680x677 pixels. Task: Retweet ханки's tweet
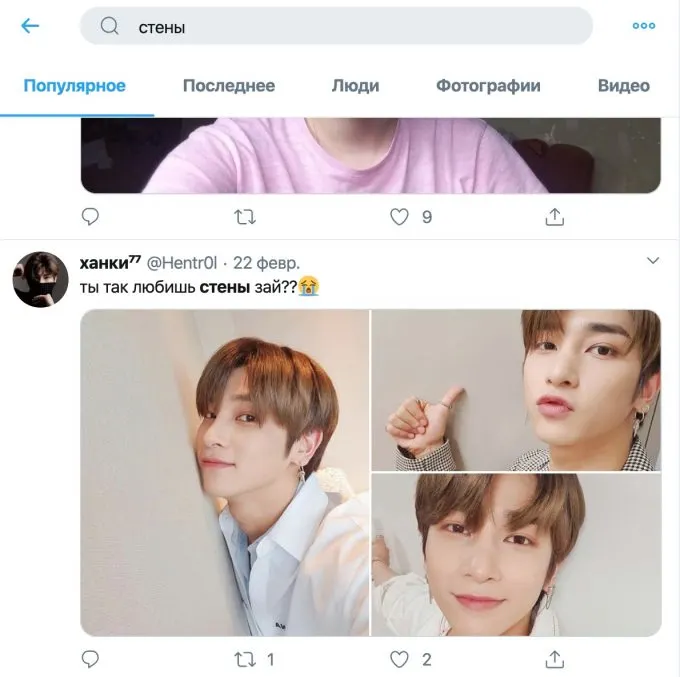[245, 659]
